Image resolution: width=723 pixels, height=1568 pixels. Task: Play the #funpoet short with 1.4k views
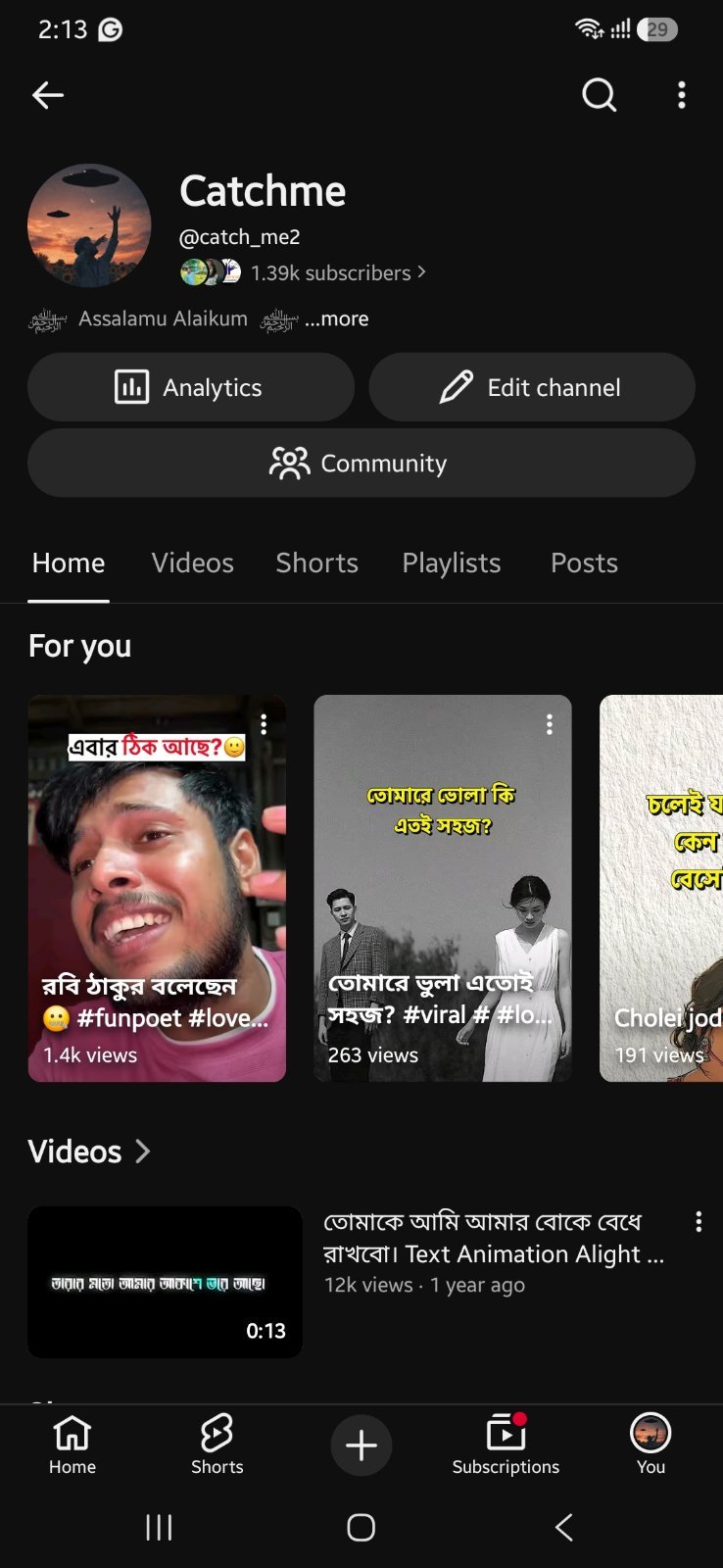click(x=157, y=888)
